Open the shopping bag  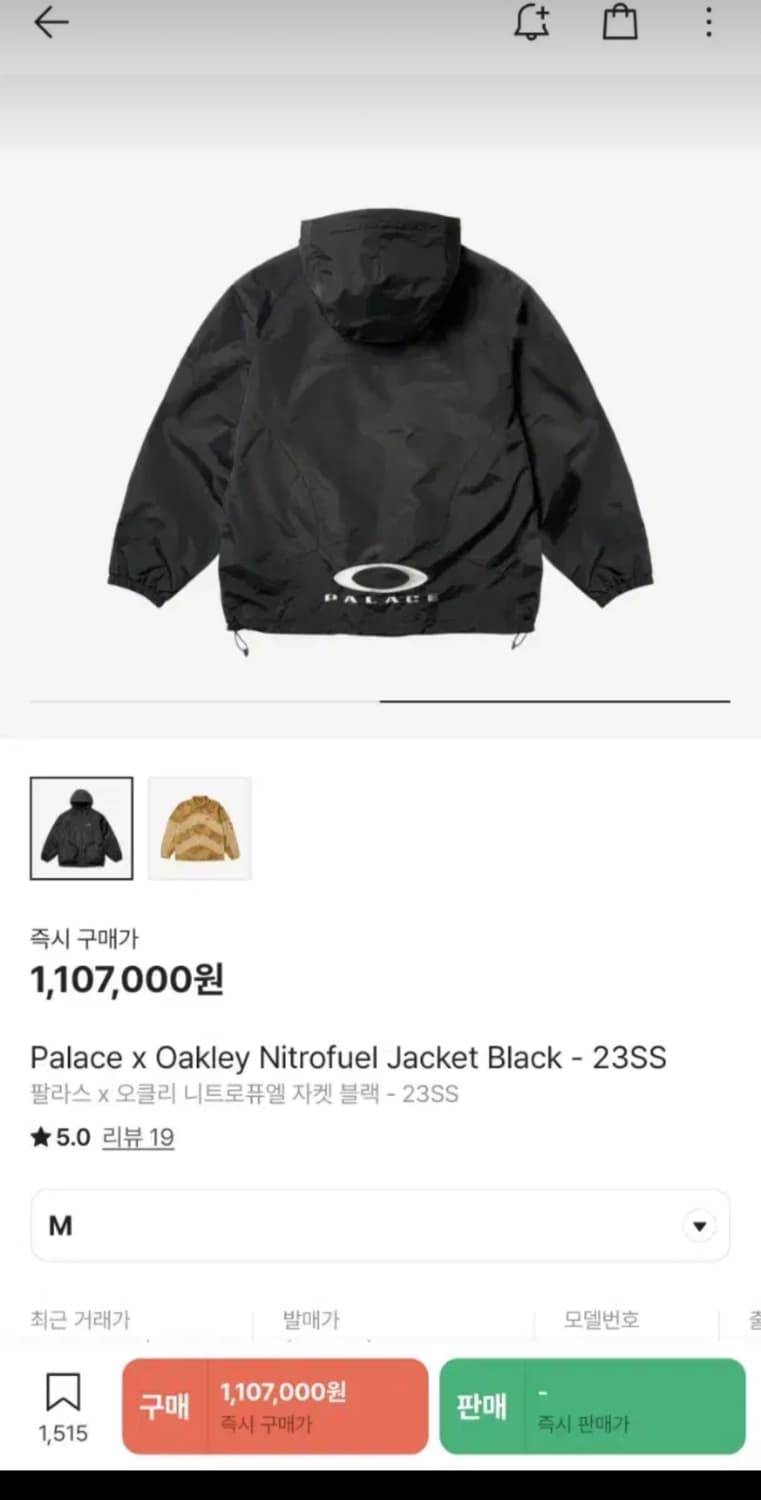pos(620,22)
